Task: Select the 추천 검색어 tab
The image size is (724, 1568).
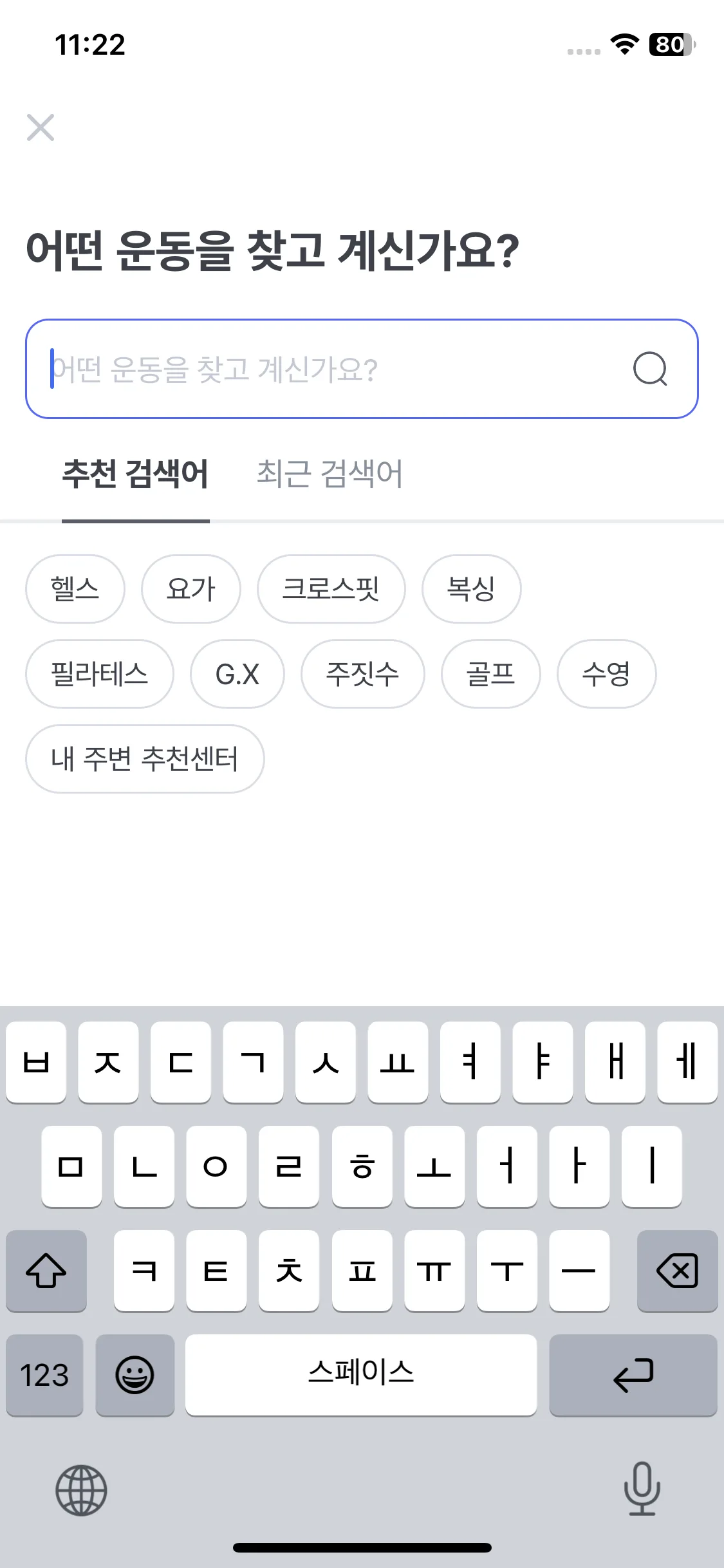Action: pyautogui.click(x=135, y=474)
